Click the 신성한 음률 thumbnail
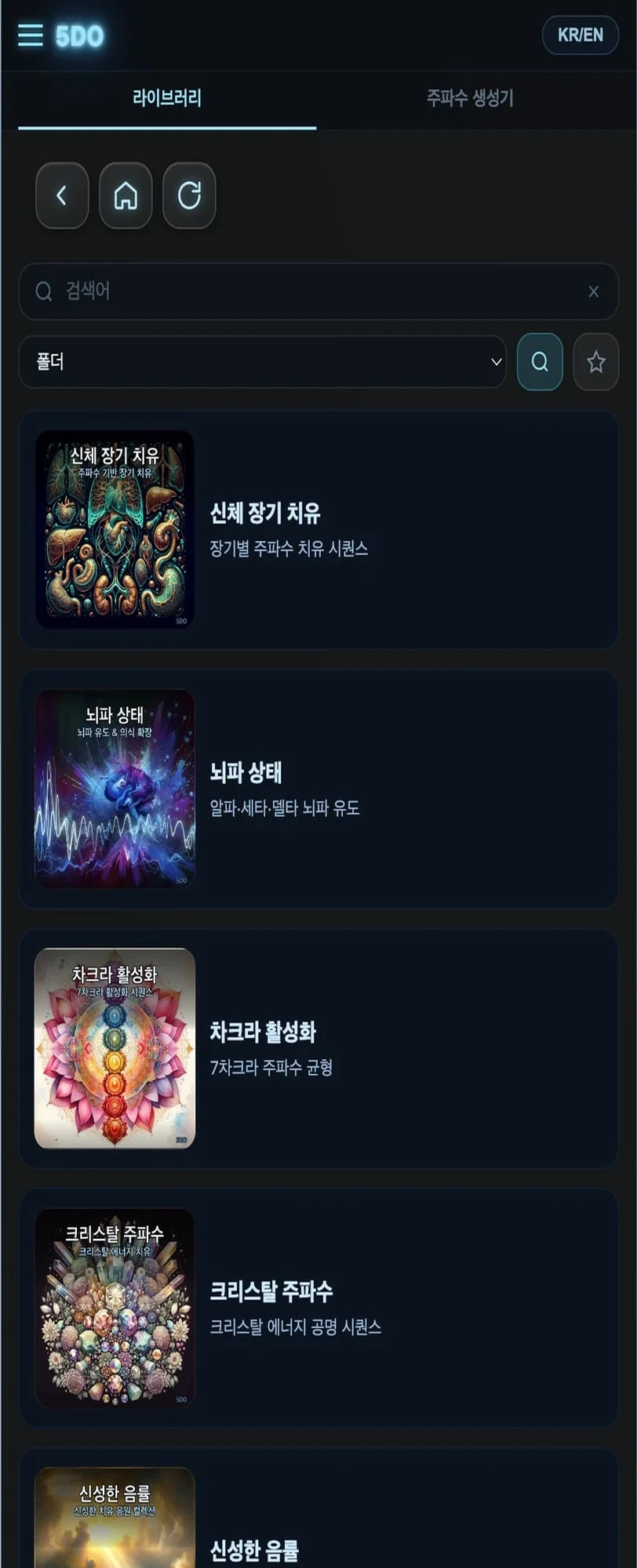 click(x=115, y=1521)
